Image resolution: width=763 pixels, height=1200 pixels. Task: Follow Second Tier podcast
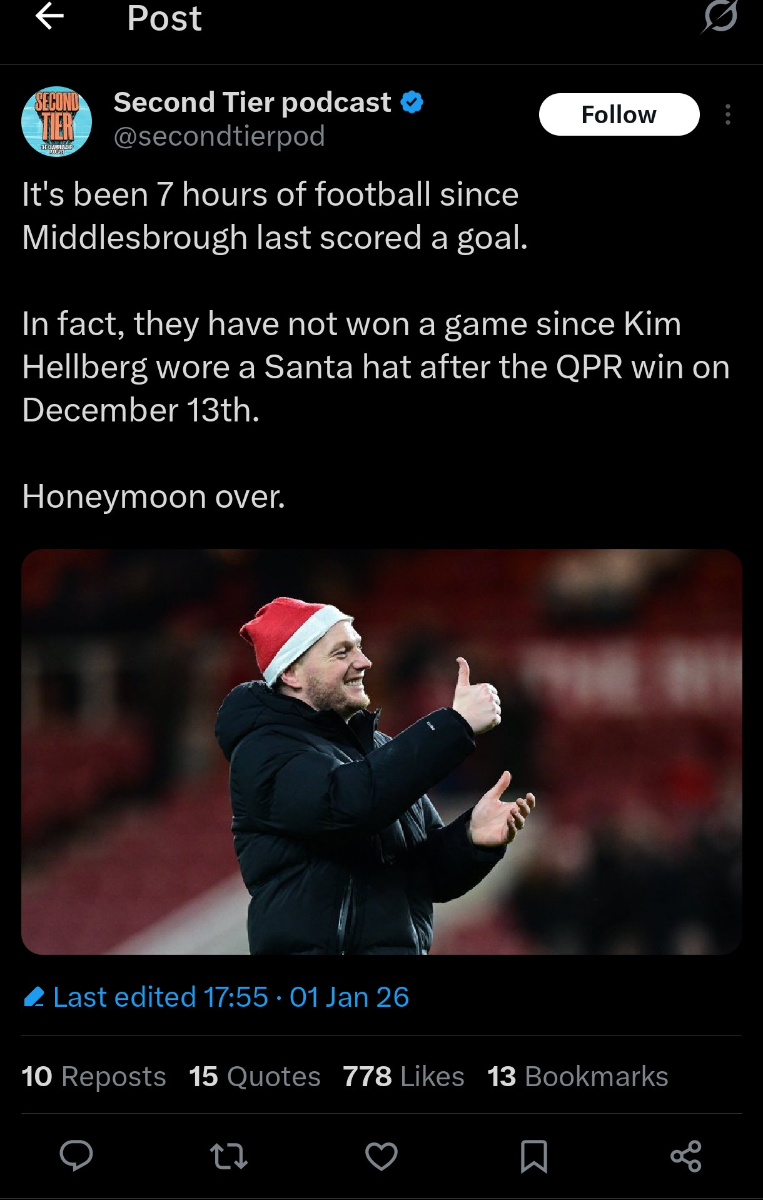tap(619, 115)
